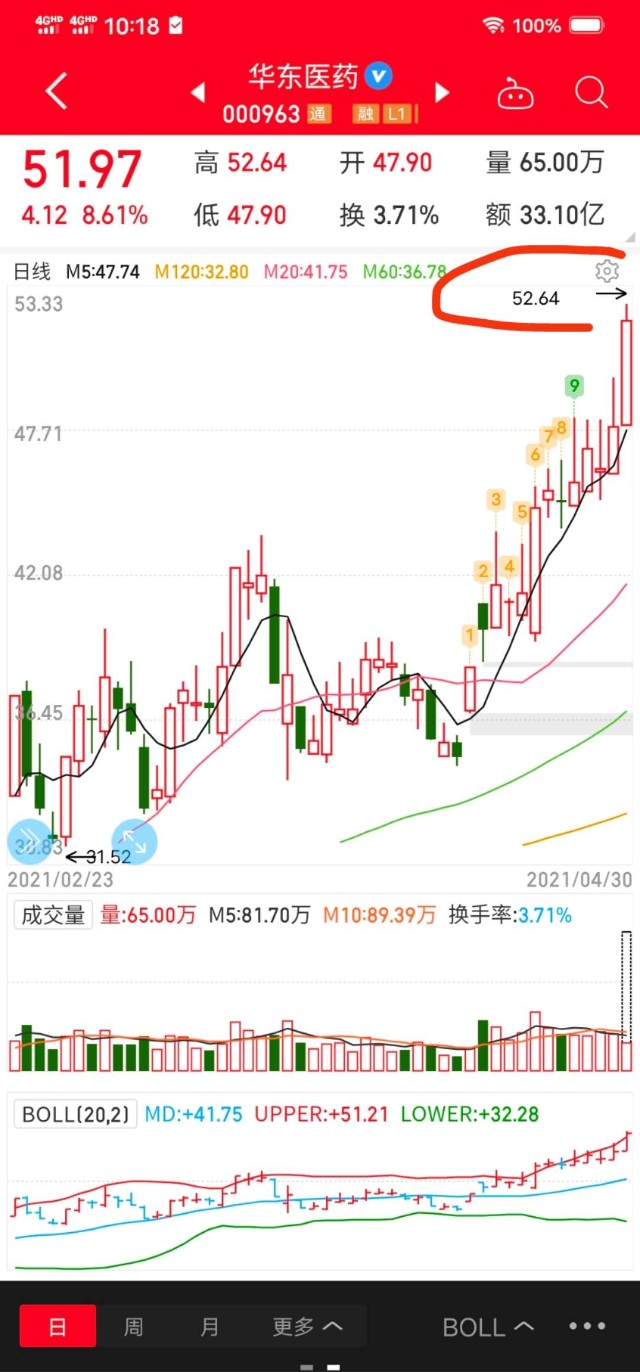The image size is (640, 1372).
Task: Open the three-dot more menu
Action: point(587,1326)
